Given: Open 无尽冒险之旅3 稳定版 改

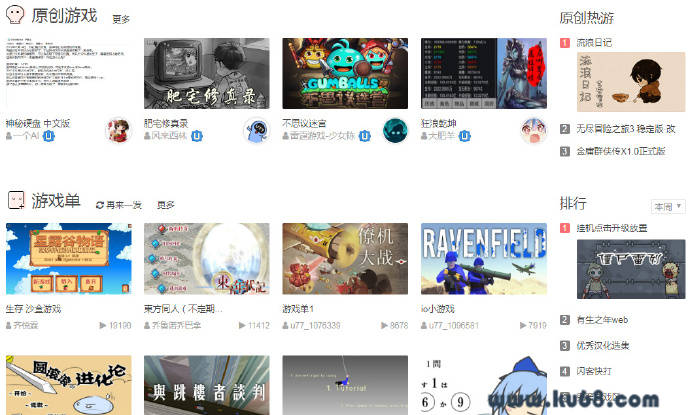Looking at the screenshot, I should tap(625, 129).
